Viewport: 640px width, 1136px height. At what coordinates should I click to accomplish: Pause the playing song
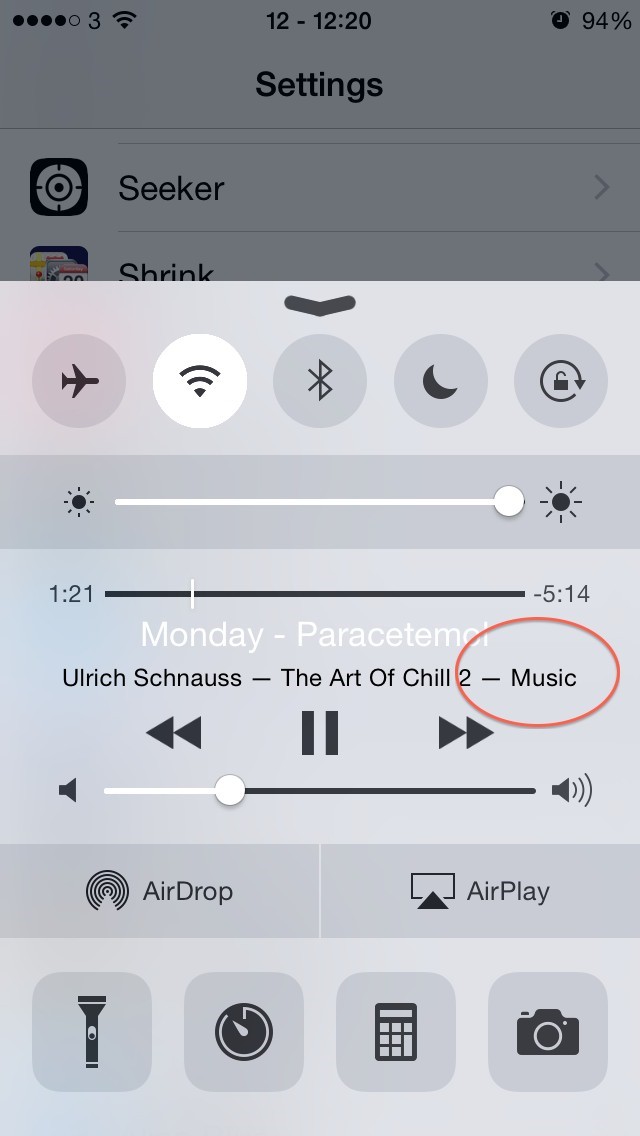coord(320,733)
